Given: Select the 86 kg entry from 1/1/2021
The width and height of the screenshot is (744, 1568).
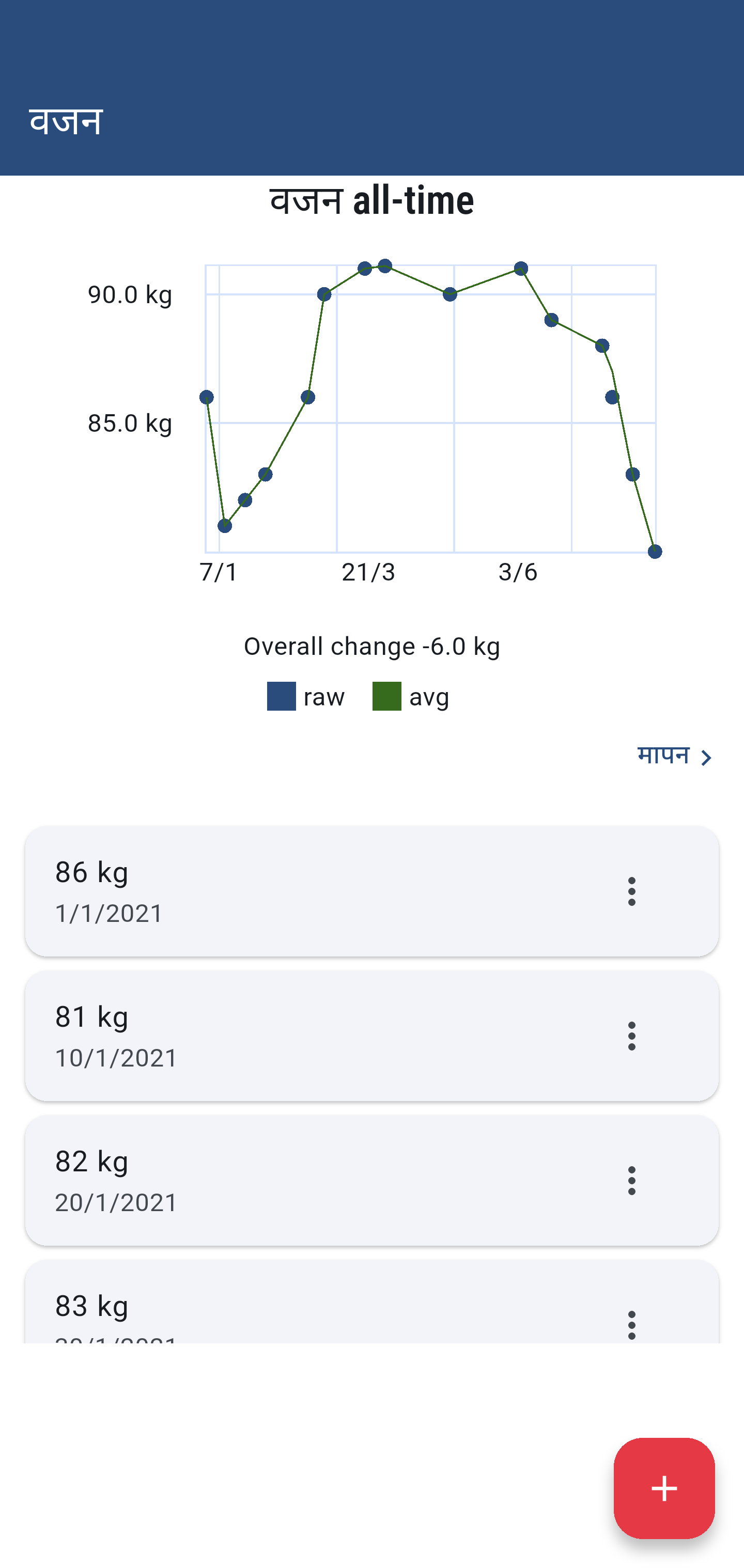Looking at the screenshot, I should 371,892.
